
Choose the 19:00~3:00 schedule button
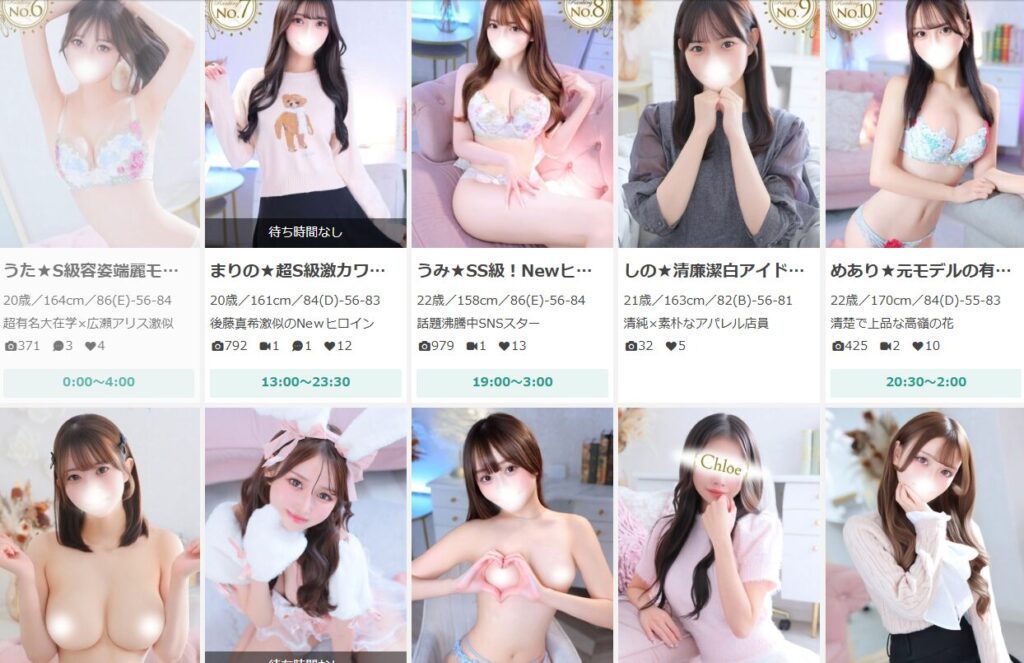(511, 382)
